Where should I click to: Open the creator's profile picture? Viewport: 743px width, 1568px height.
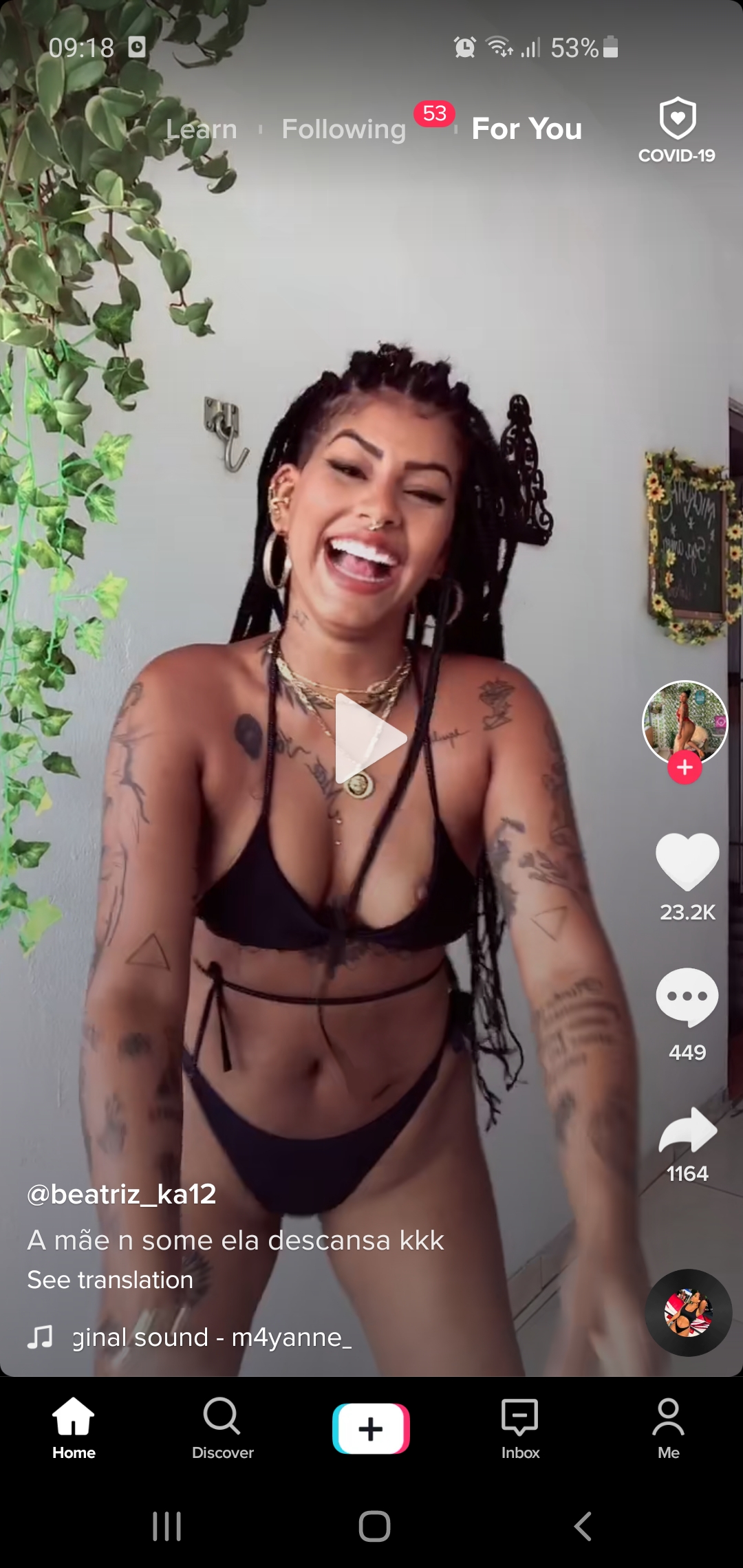click(x=685, y=722)
